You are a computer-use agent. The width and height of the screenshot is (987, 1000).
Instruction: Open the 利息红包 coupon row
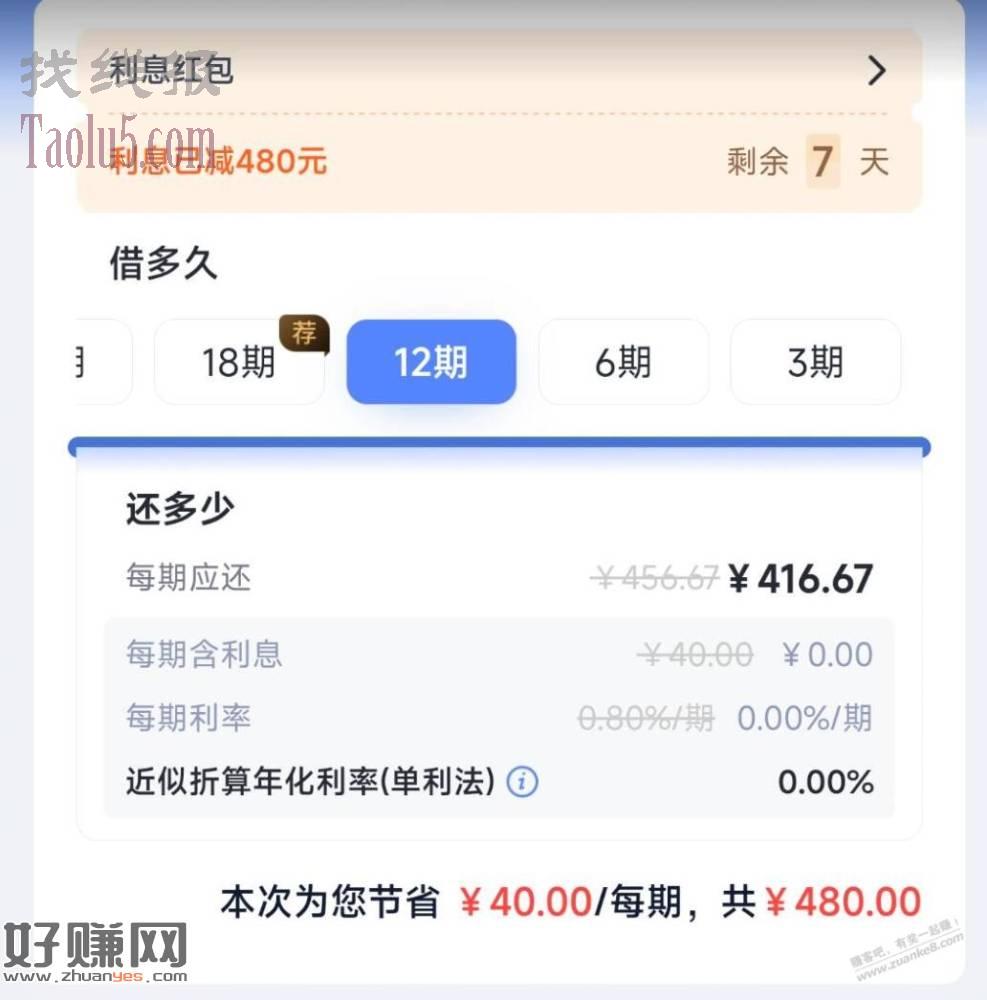[498, 70]
